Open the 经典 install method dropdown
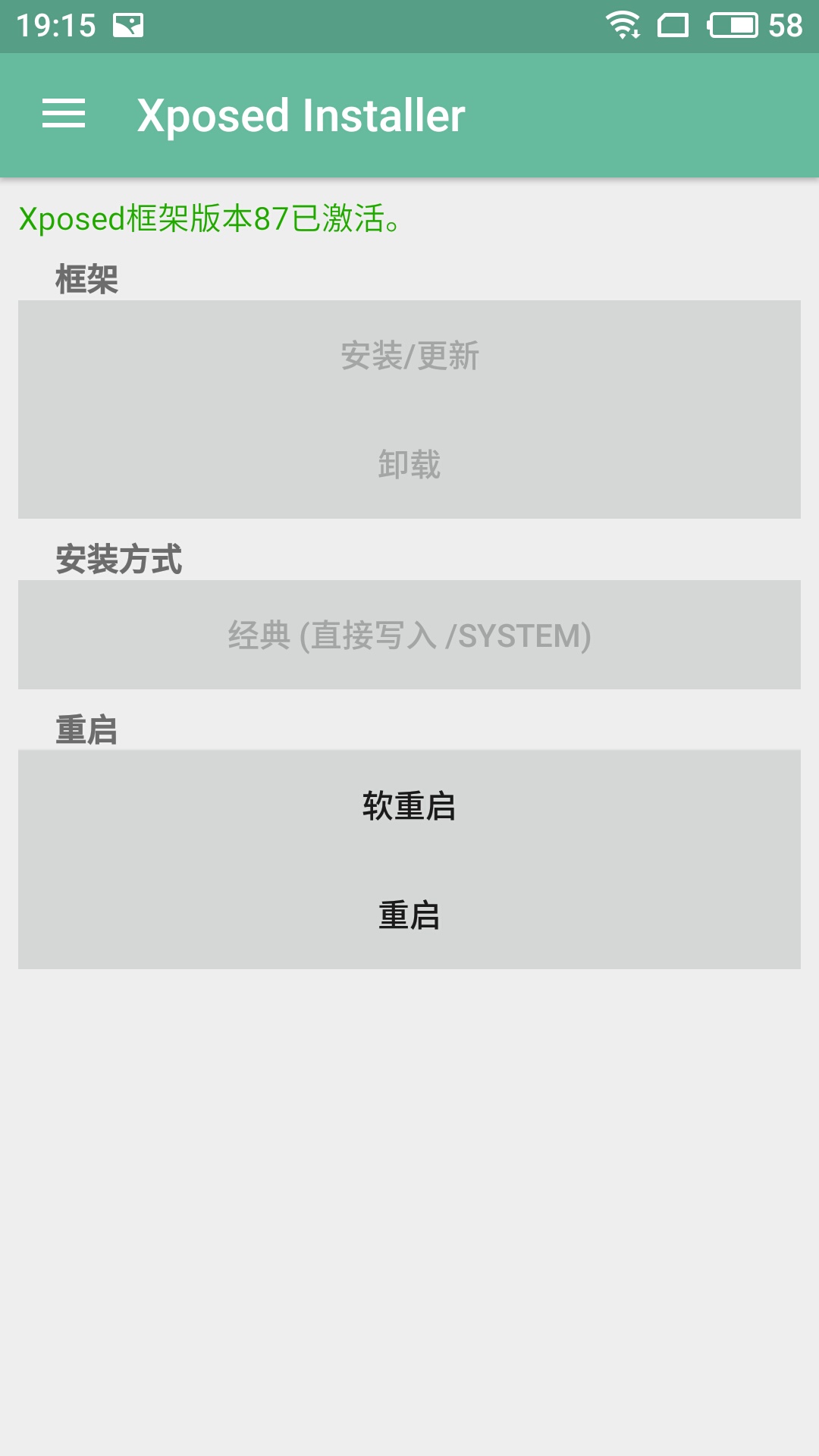The image size is (819, 1456). 409,635
